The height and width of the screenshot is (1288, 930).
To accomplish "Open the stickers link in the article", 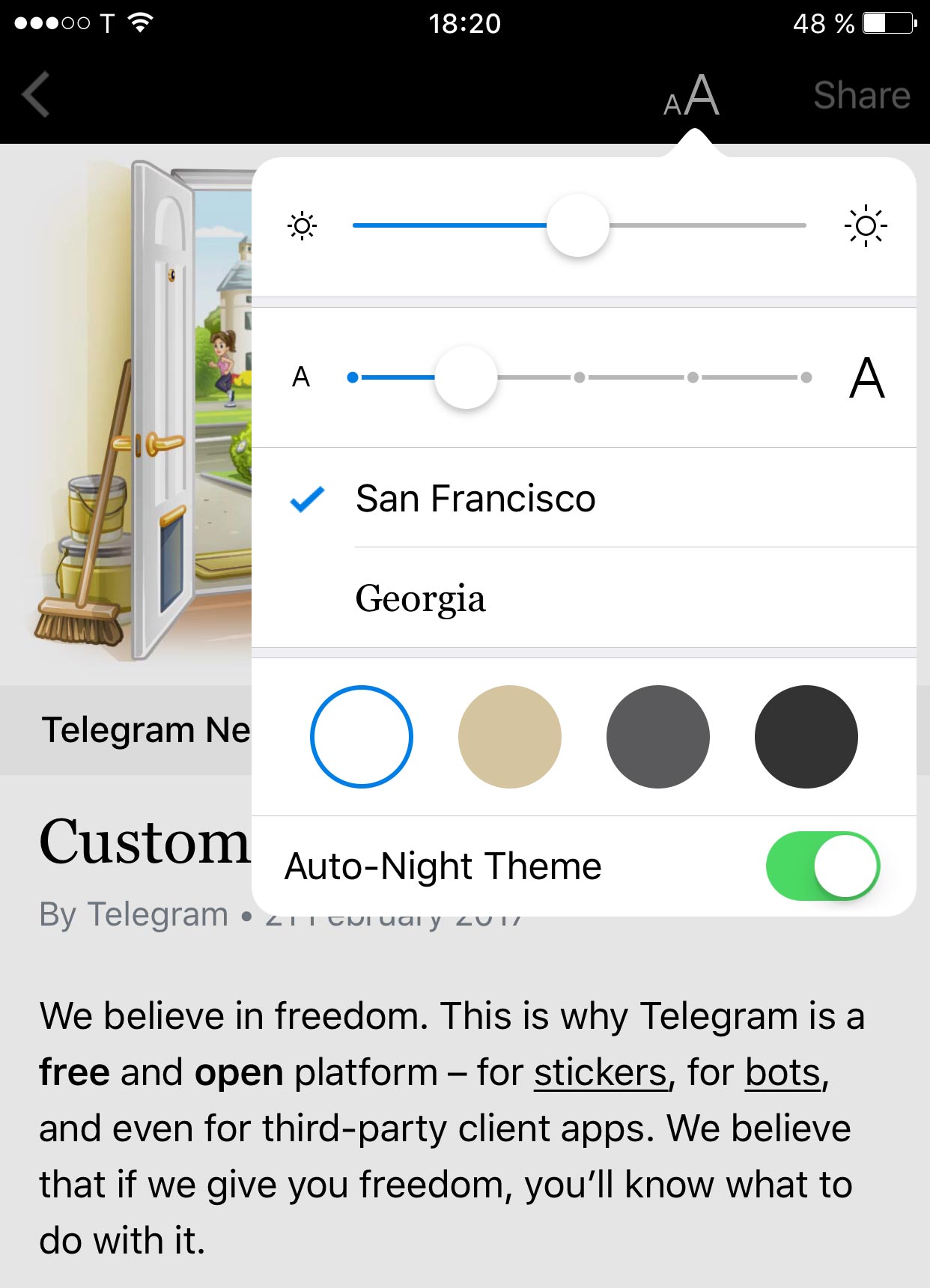I will (x=600, y=1072).
